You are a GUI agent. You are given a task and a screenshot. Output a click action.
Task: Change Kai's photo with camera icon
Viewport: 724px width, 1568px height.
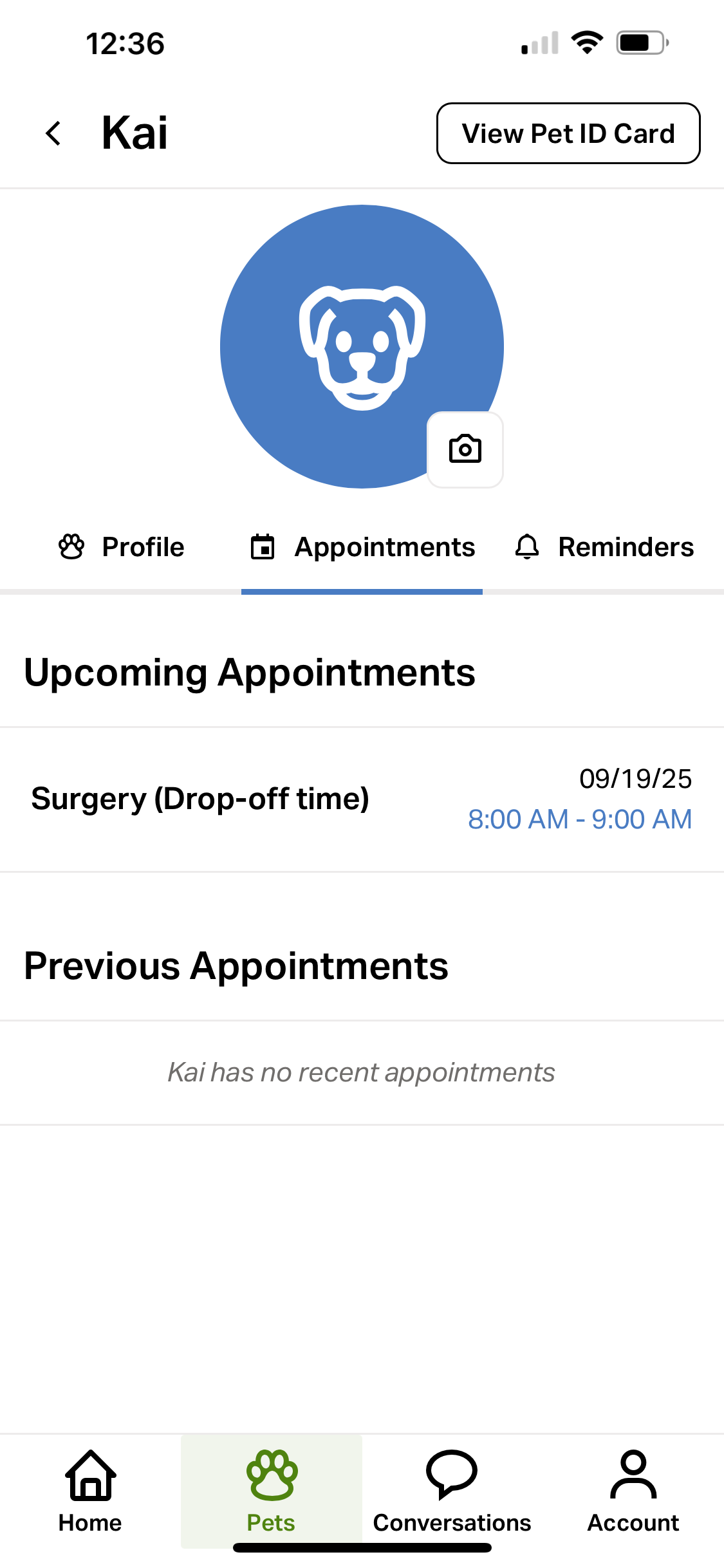(465, 449)
